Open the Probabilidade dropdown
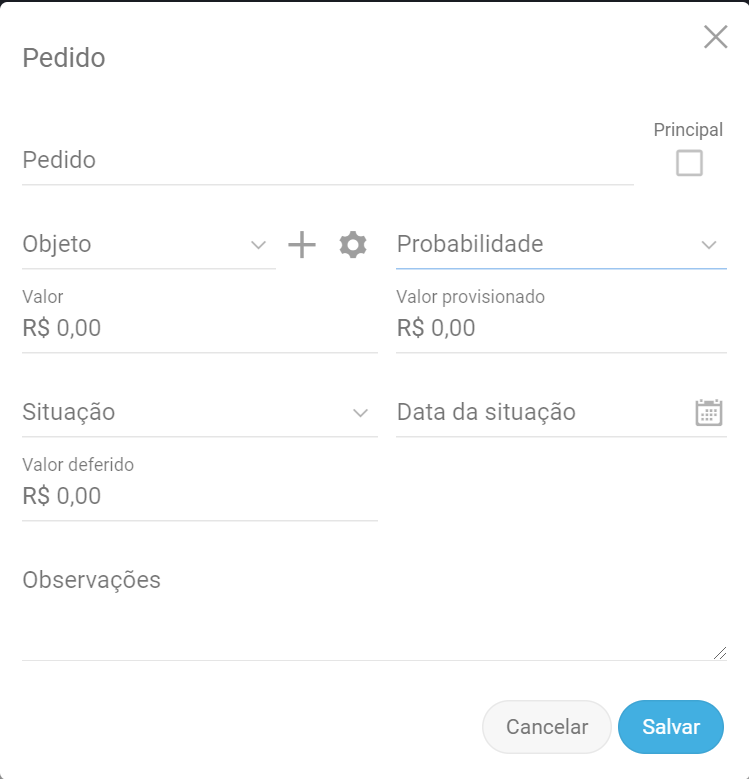The width and height of the screenshot is (749, 779). point(560,245)
